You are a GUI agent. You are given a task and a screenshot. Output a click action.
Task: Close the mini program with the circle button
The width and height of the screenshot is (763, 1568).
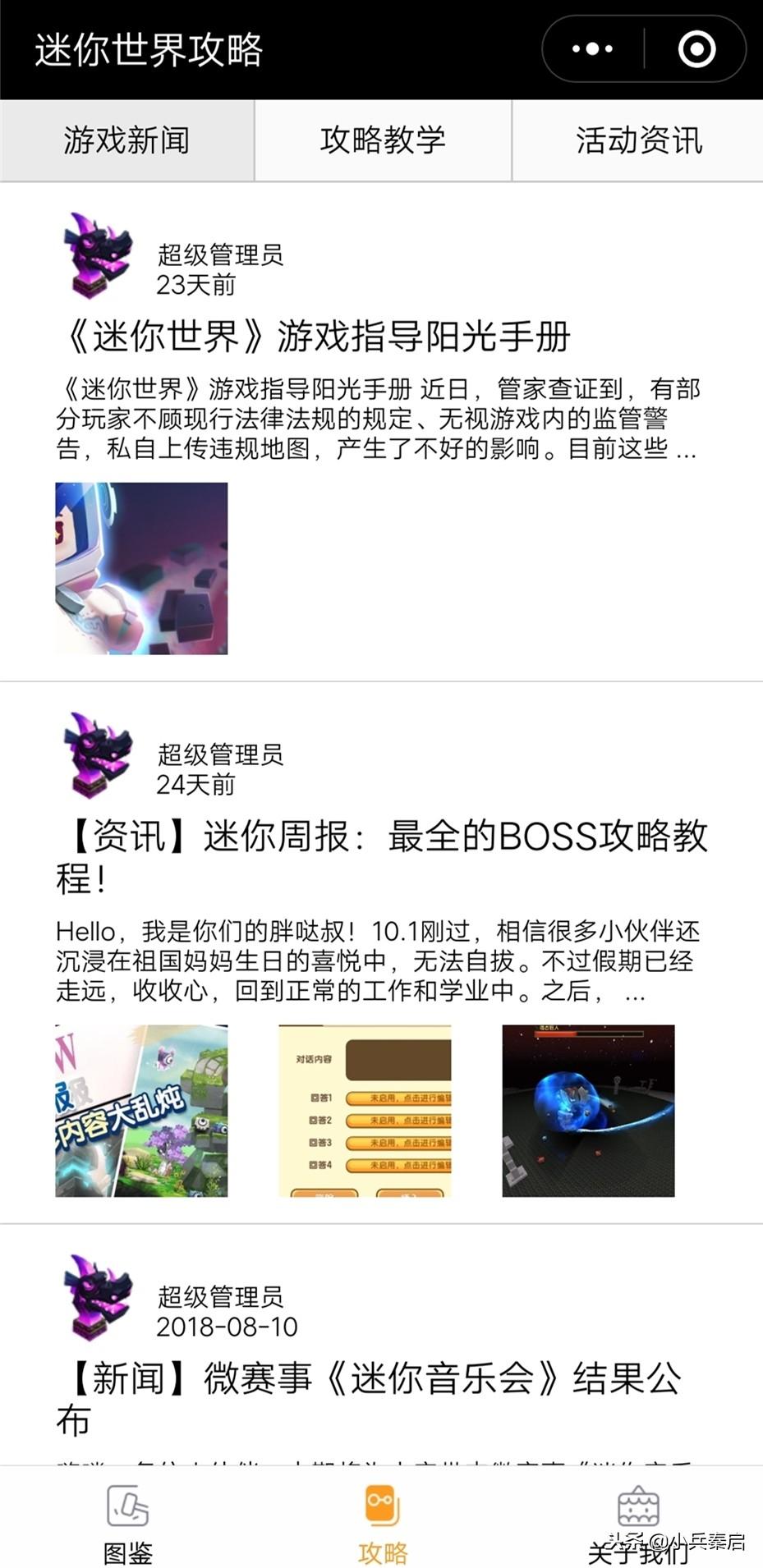696,49
